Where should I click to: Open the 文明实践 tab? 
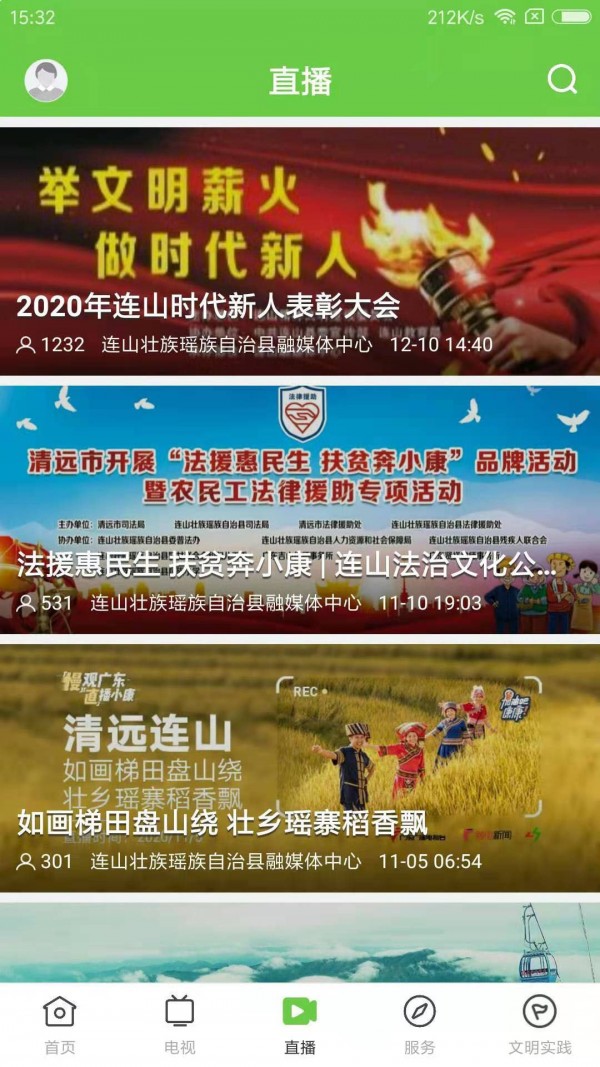point(540,1025)
